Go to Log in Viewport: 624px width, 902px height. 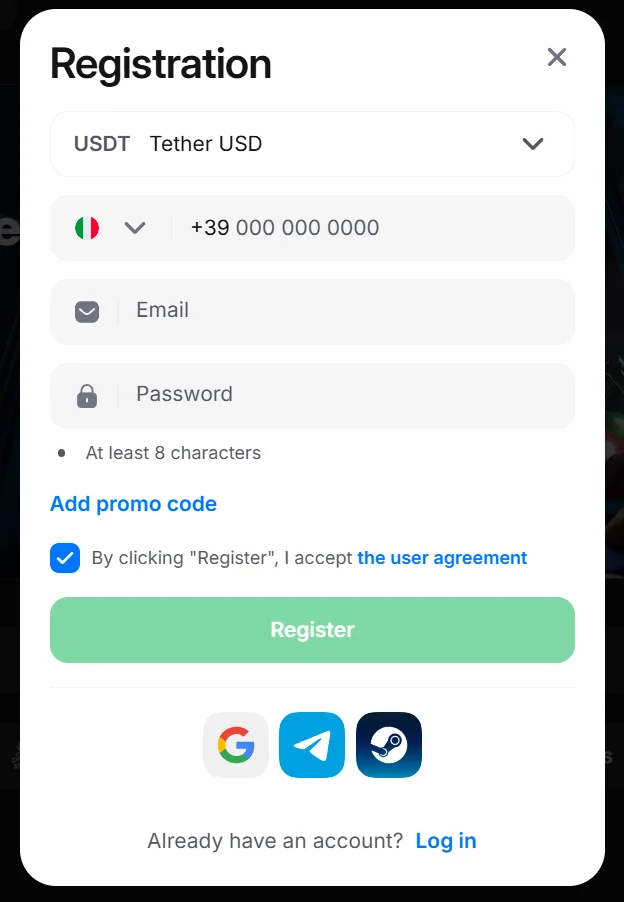point(446,841)
